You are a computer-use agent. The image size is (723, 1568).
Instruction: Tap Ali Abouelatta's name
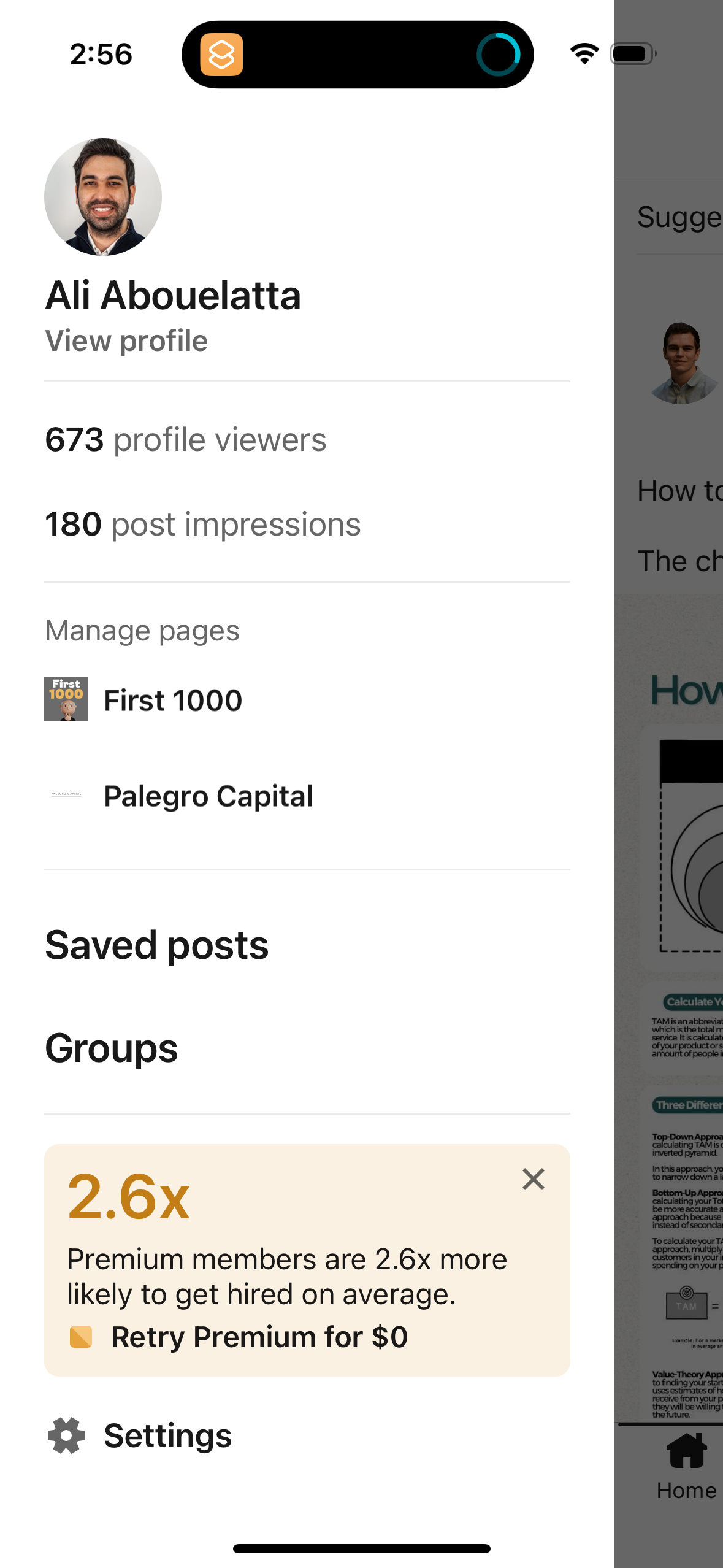pos(174,295)
